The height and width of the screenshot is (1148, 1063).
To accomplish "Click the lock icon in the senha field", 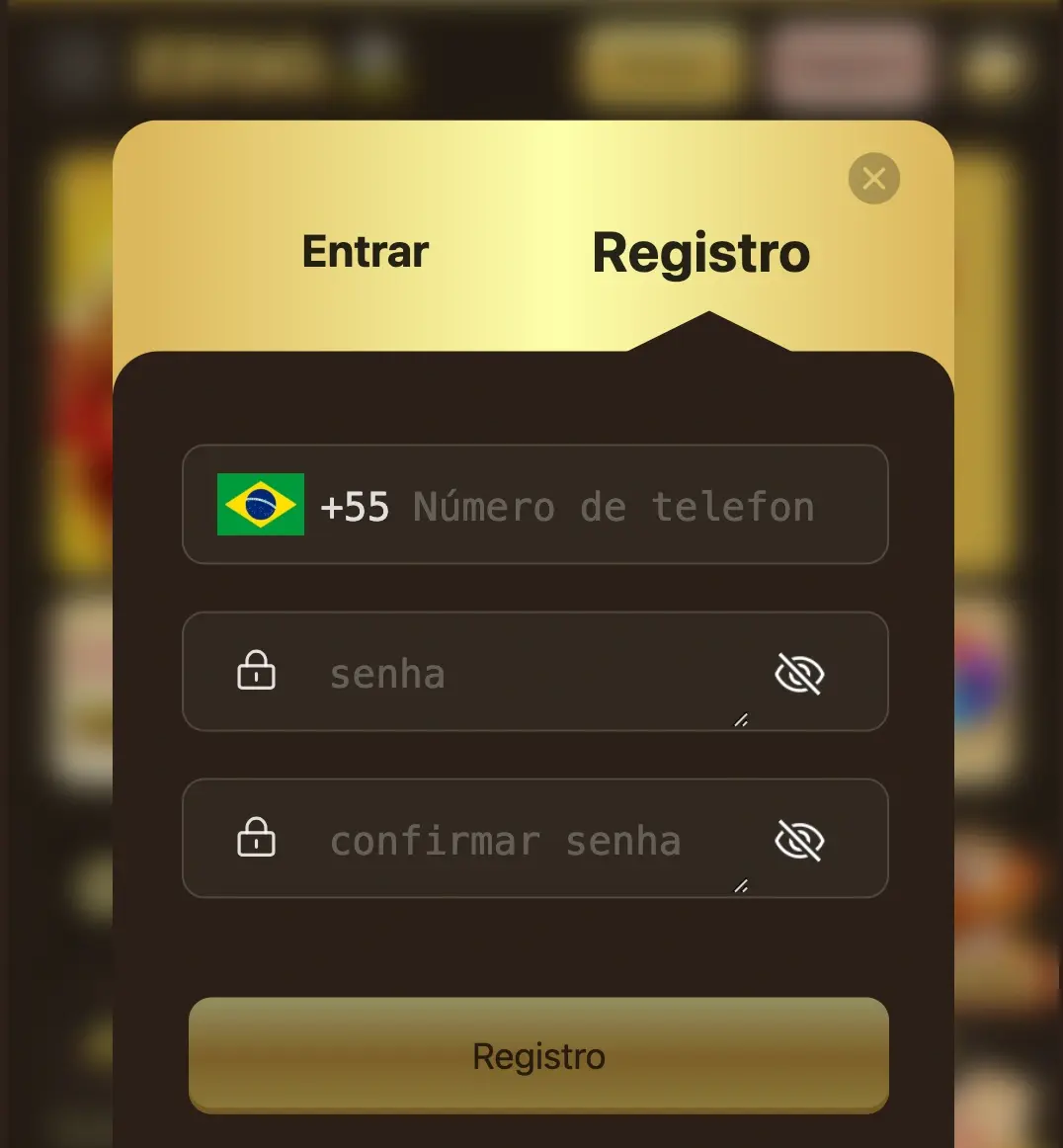I will click(x=255, y=672).
